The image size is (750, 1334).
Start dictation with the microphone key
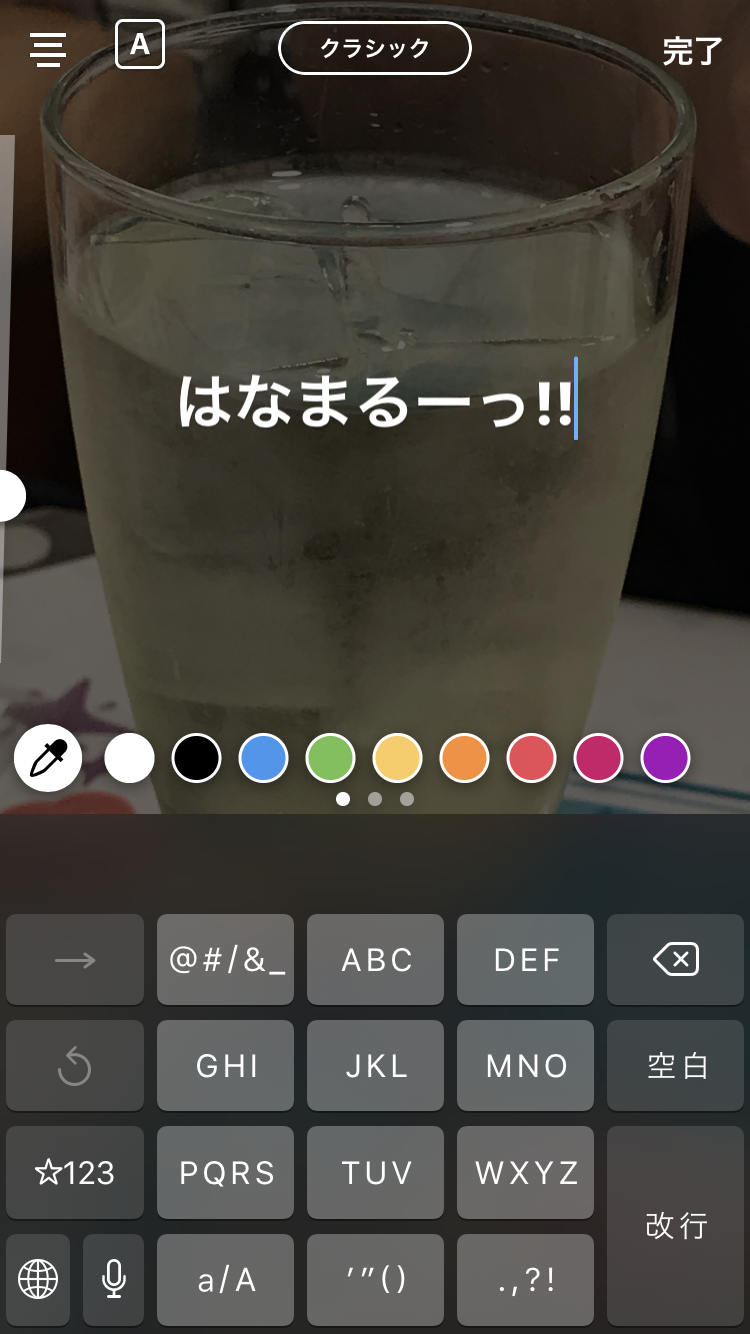114,1279
